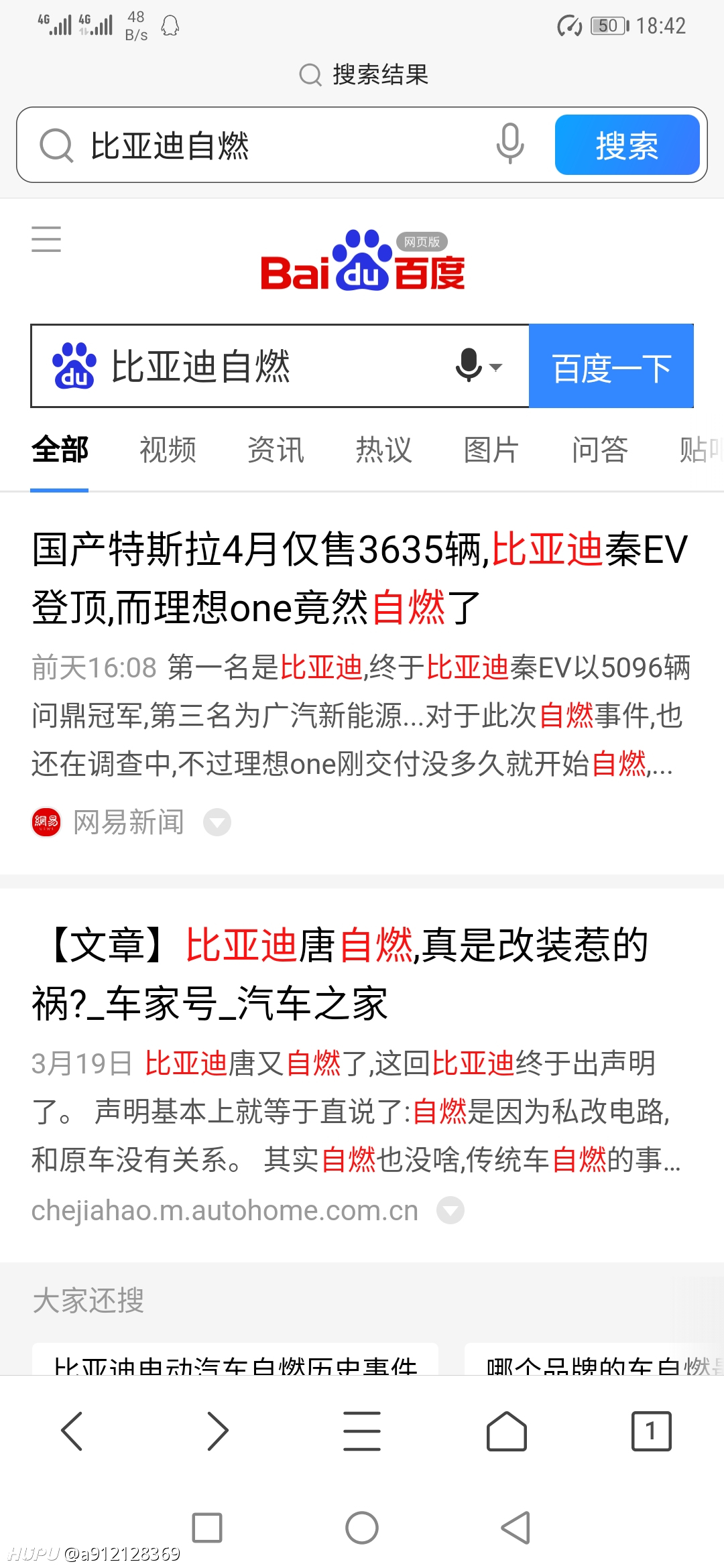Open the browser toolbar menu

362,1431
